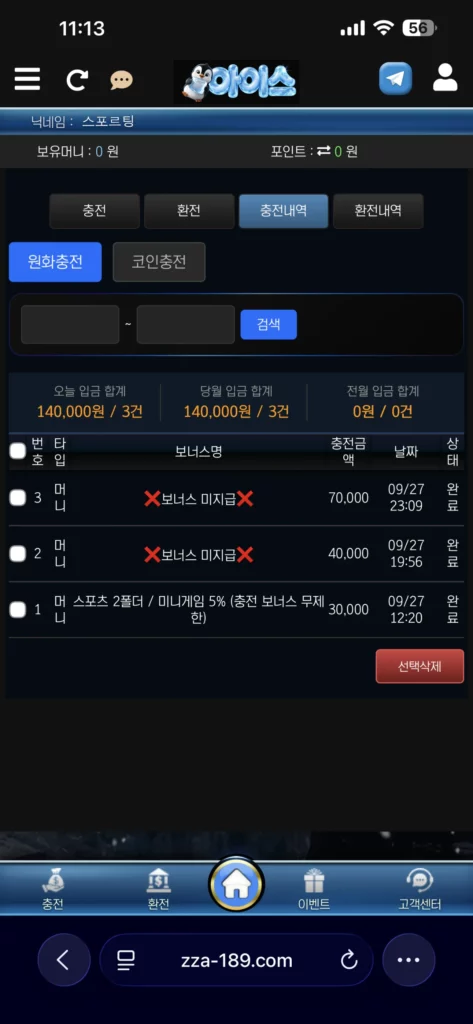
Task: Open 고객센터 in the bottom bar
Action: (420, 889)
